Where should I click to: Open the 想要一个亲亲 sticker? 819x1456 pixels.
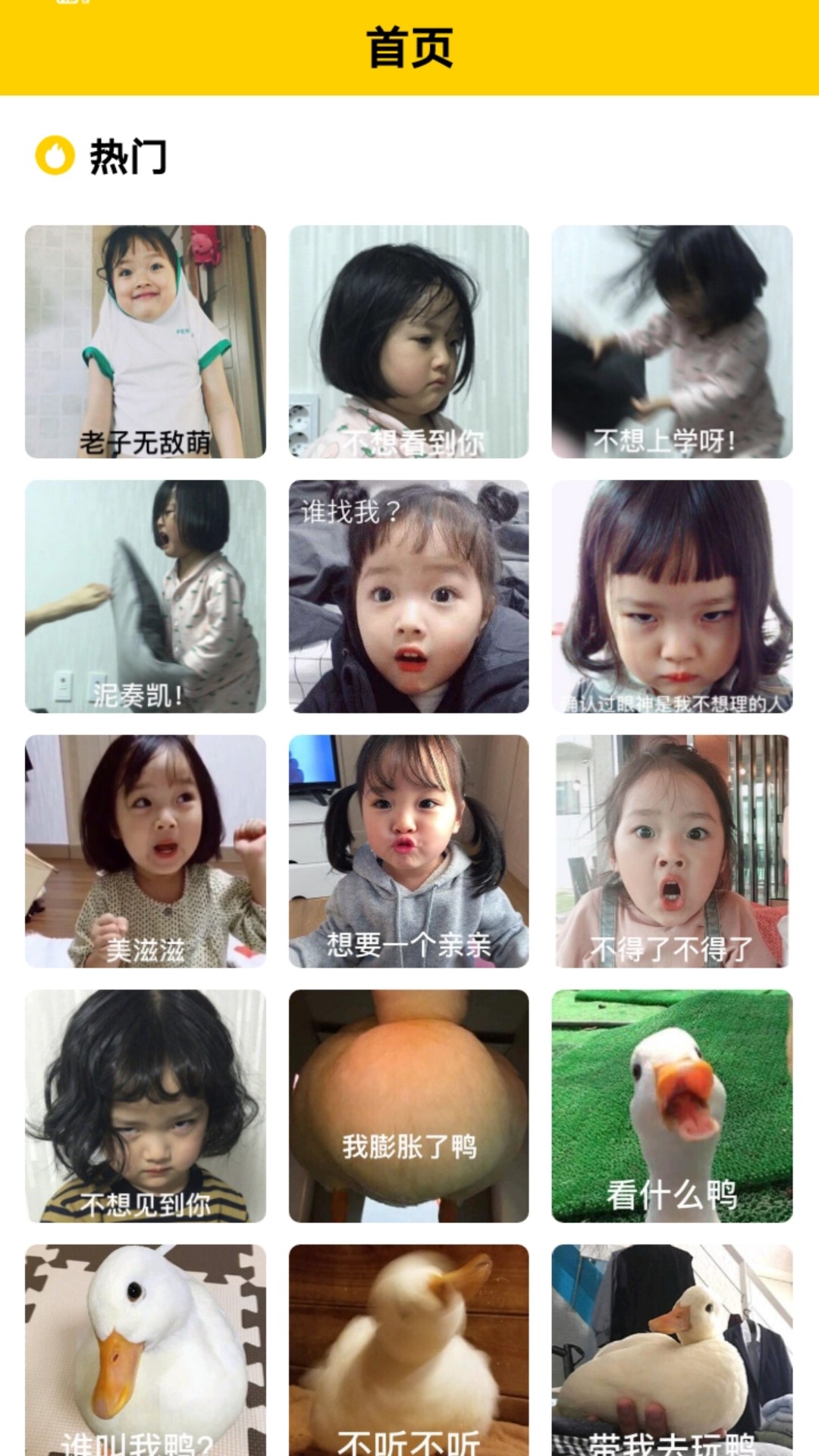click(x=409, y=851)
